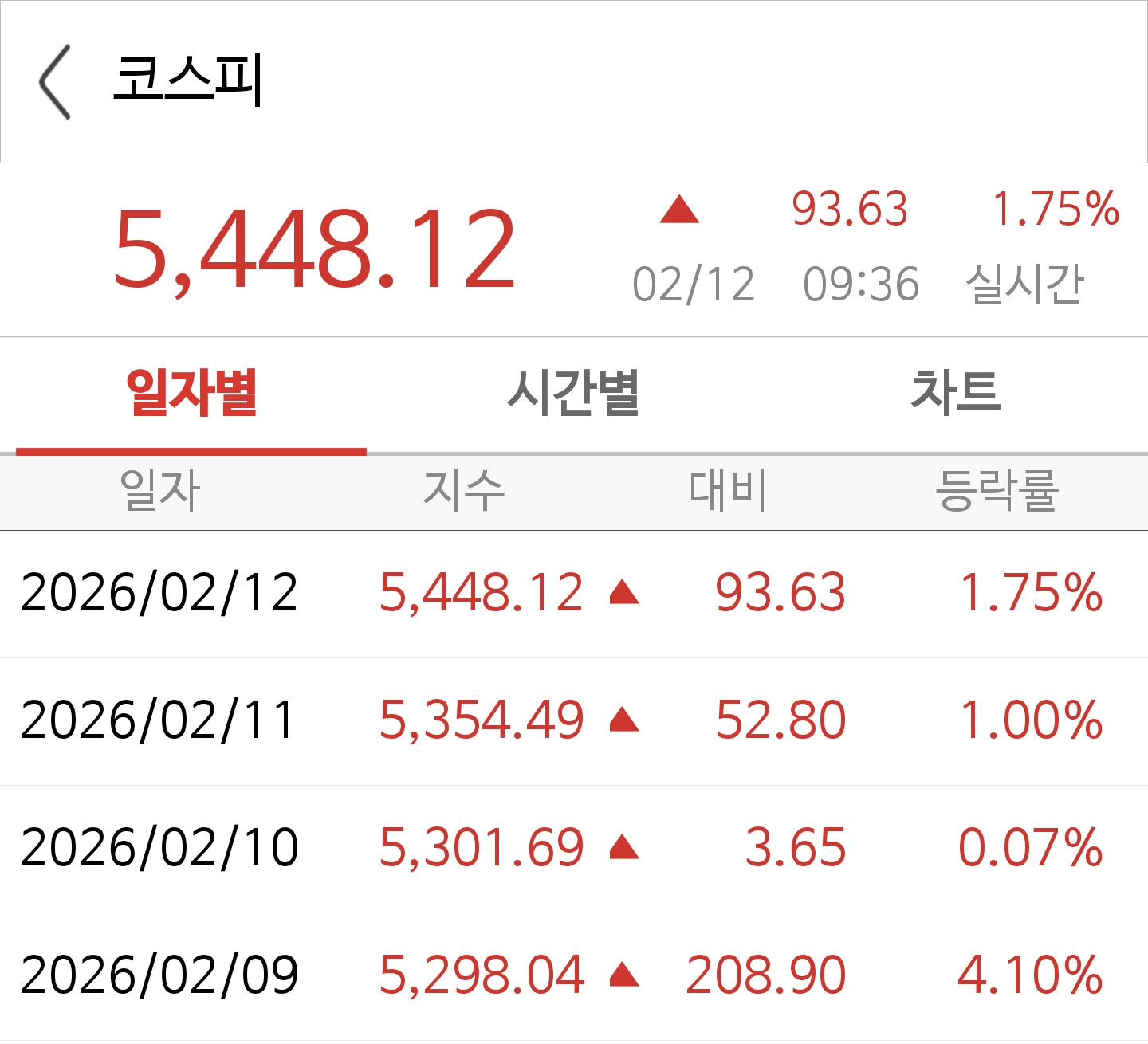Select the 일자별 tab
Viewport: 1148px width, 1044px height.
point(191,394)
